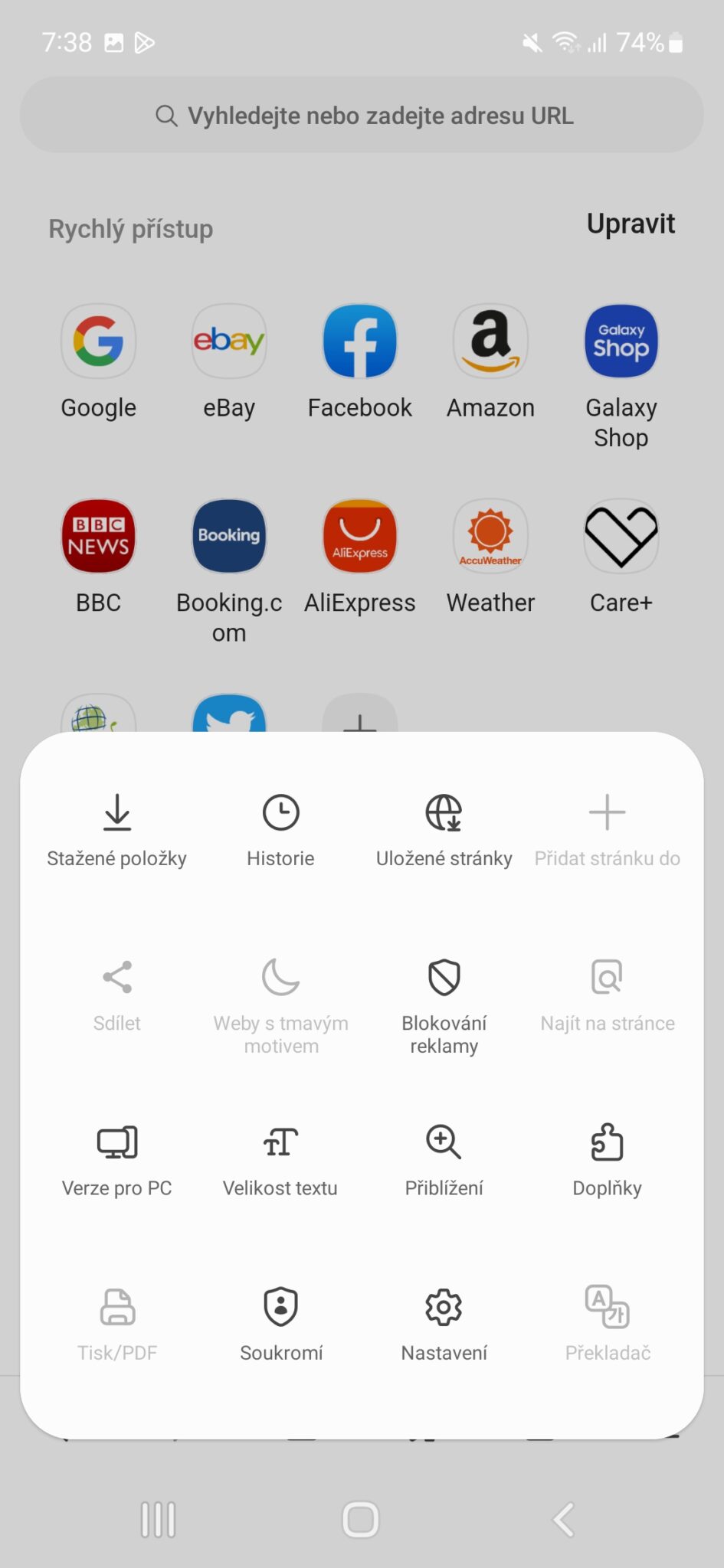Open Stažené položky downloads

click(116, 829)
